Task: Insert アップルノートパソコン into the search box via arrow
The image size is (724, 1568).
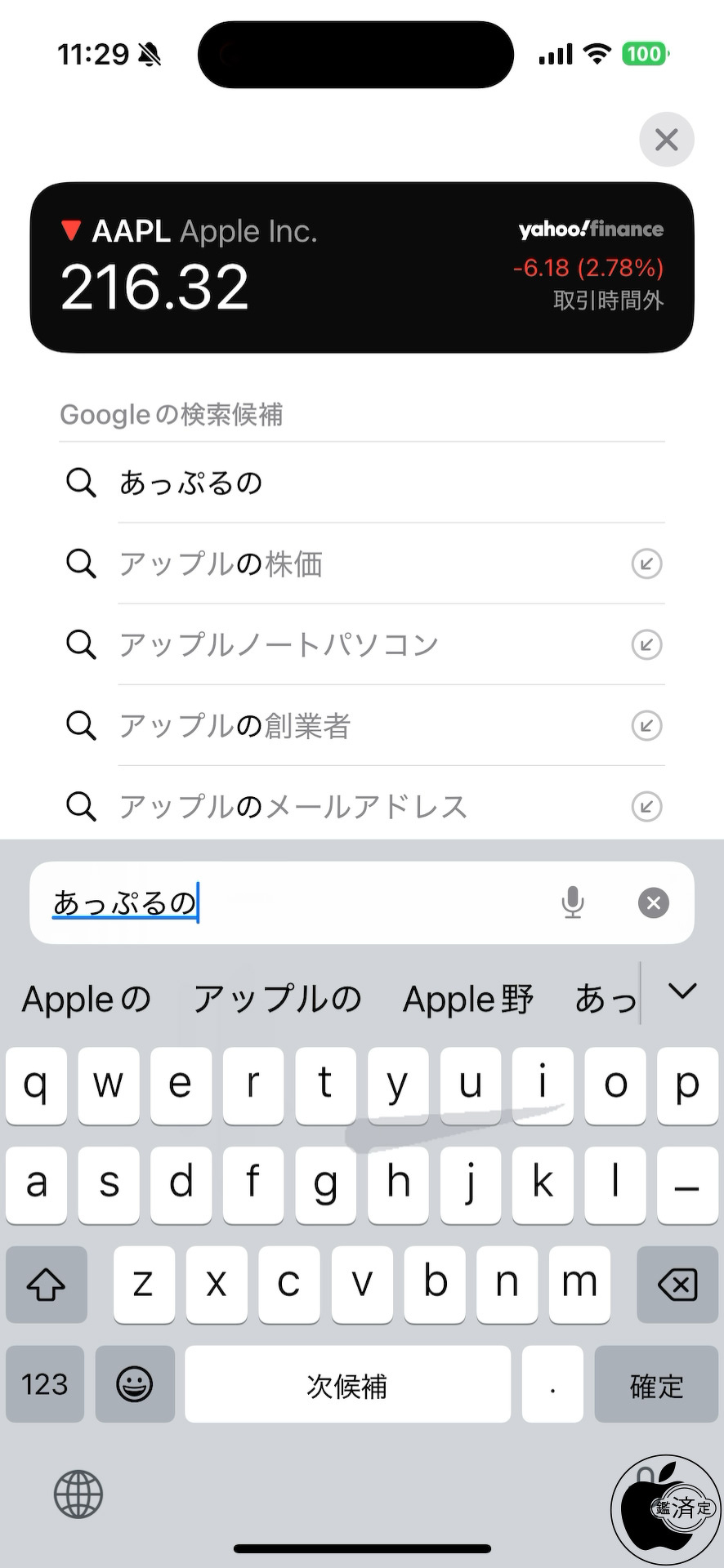Action: point(646,644)
